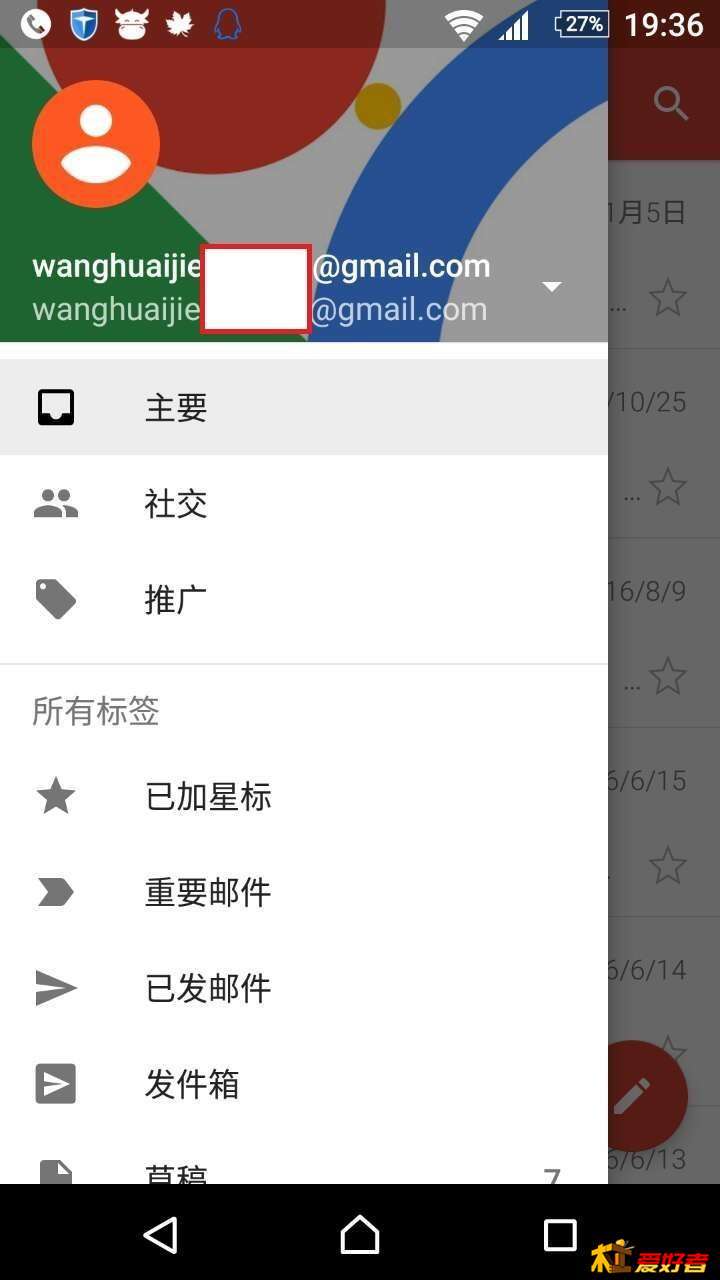Viewport: 720px width, 1280px height.
Task: Go back using the navigation bar
Action: (x=160, y=1235)
